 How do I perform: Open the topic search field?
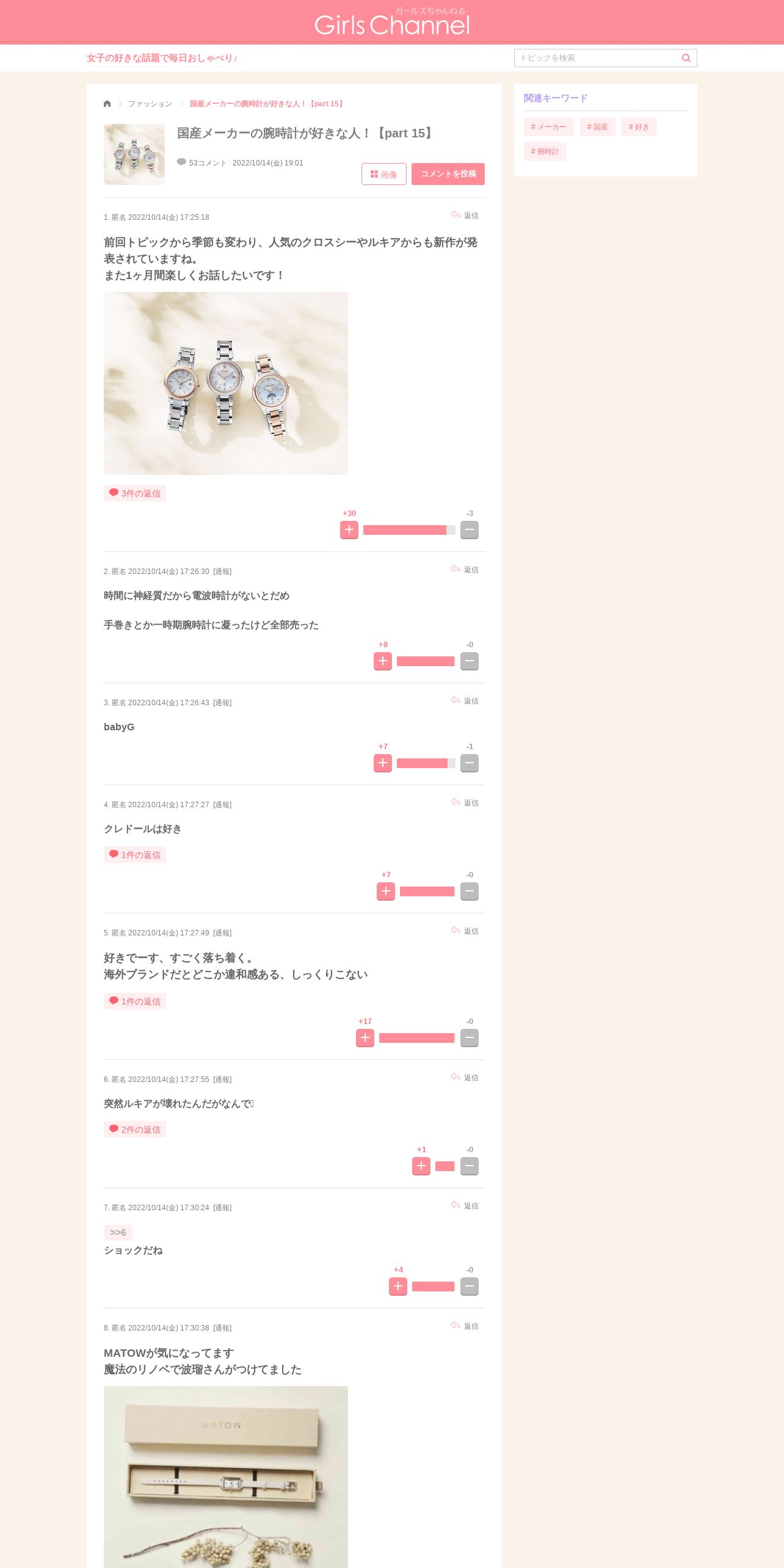598,58
